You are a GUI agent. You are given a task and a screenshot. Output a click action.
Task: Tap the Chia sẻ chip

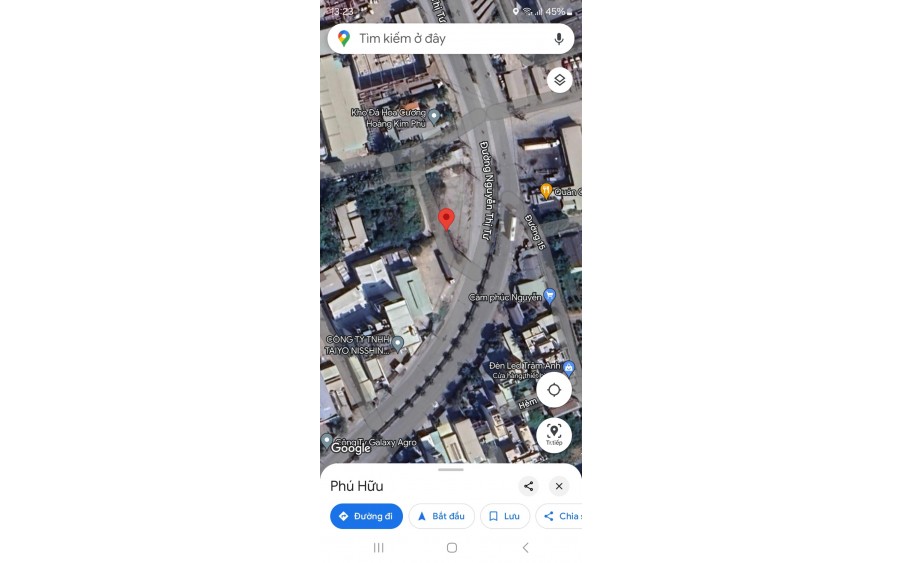pos(561,516)
